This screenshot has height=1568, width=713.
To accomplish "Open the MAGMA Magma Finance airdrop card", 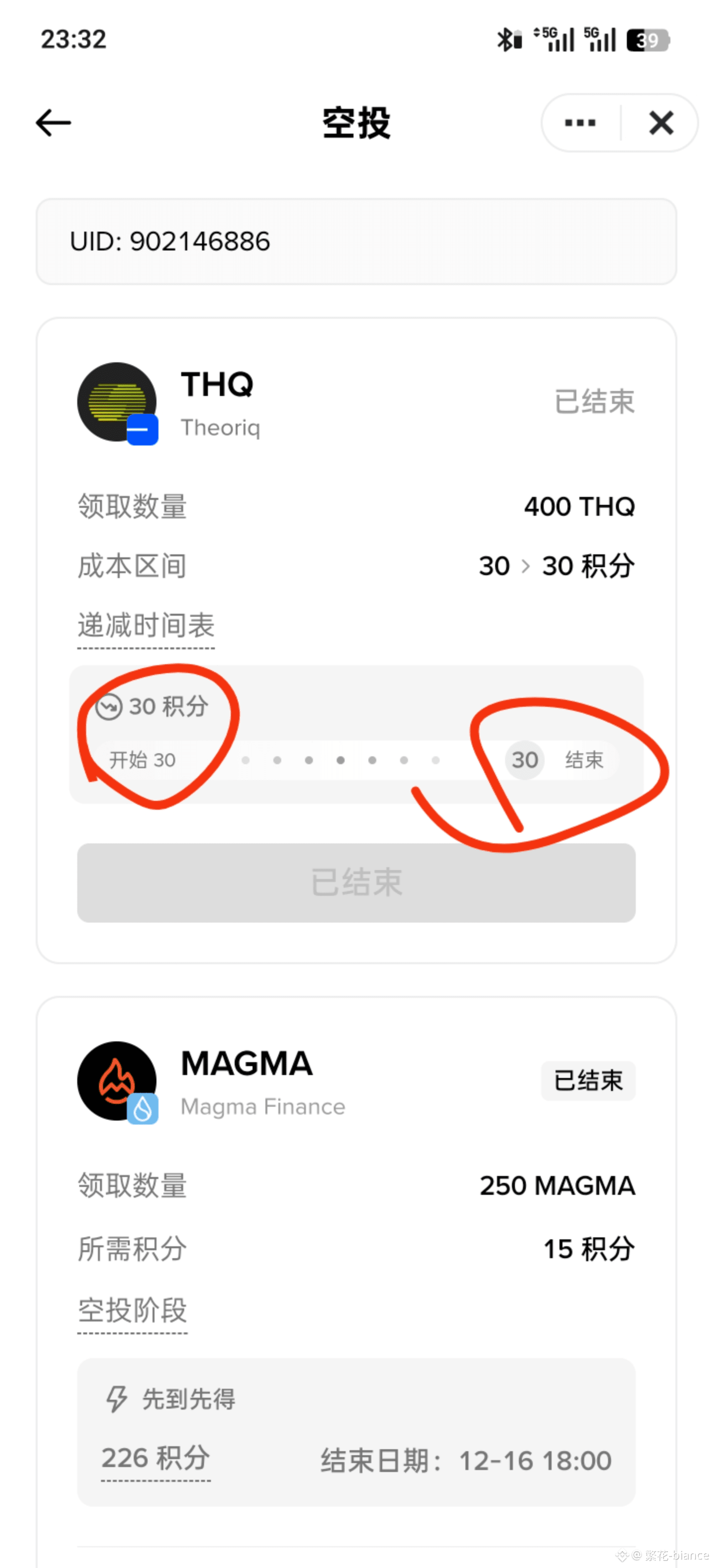I will point(356,1282).
